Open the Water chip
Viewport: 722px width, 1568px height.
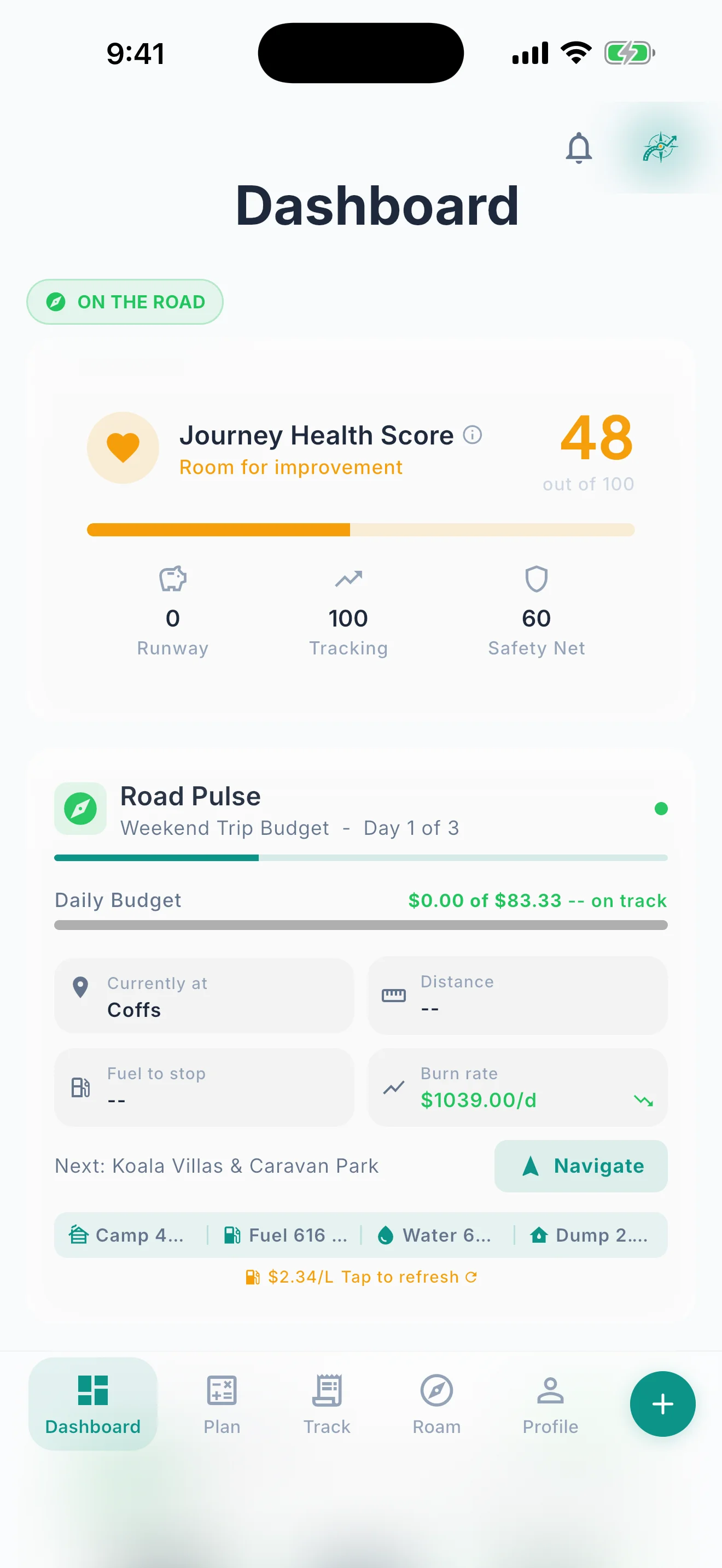click(435, 1235)
